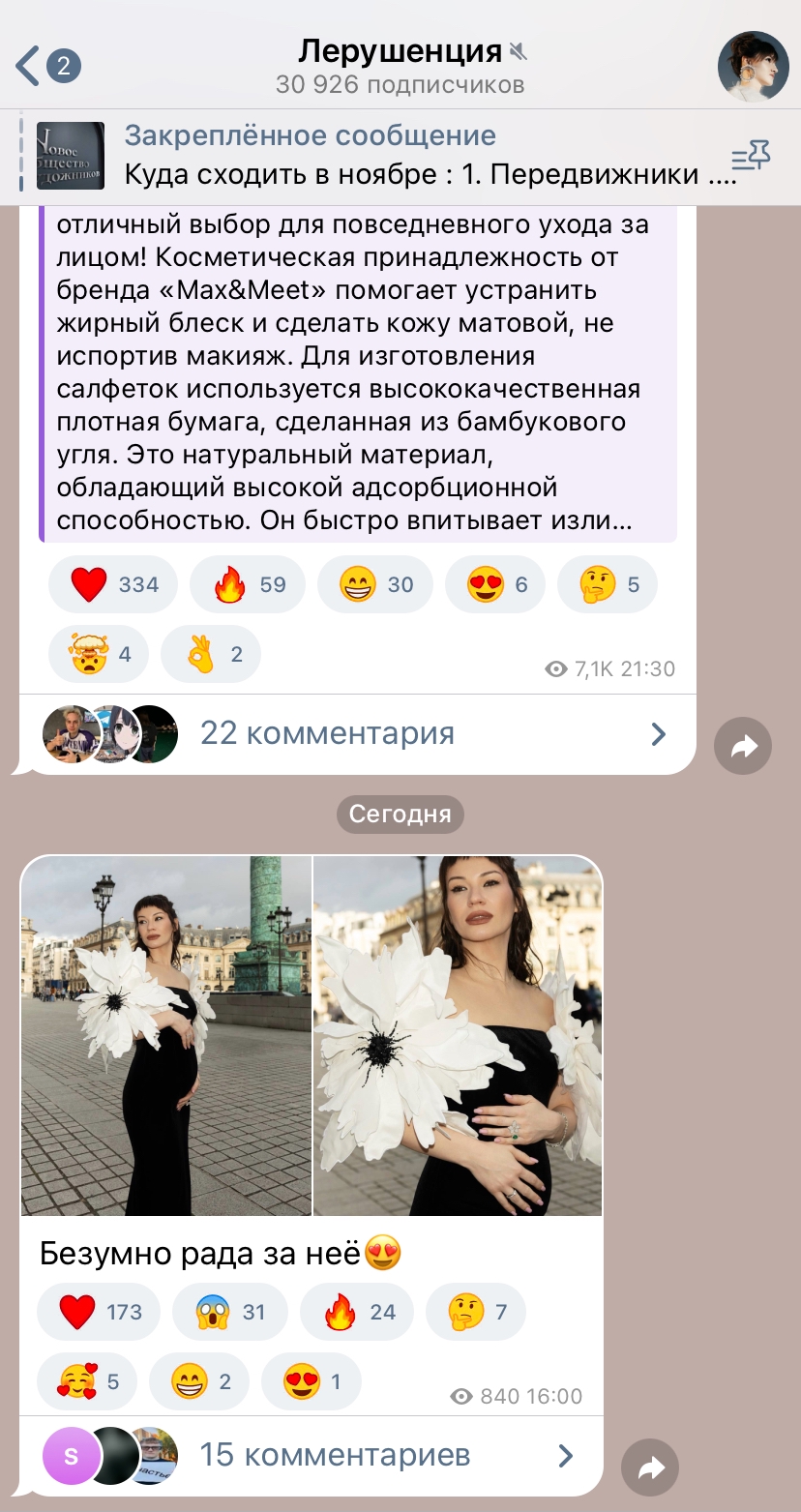Open the left full-length photo in the album
801x1512 pixels.
(166, 1035)
